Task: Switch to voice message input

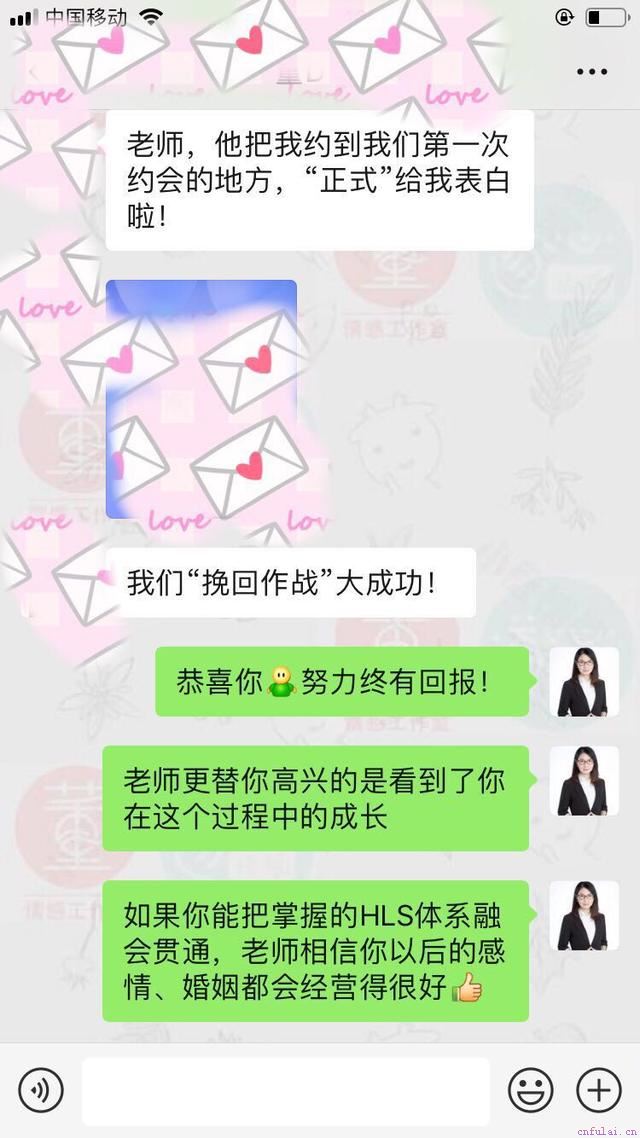Action: tap(40, 1090)
